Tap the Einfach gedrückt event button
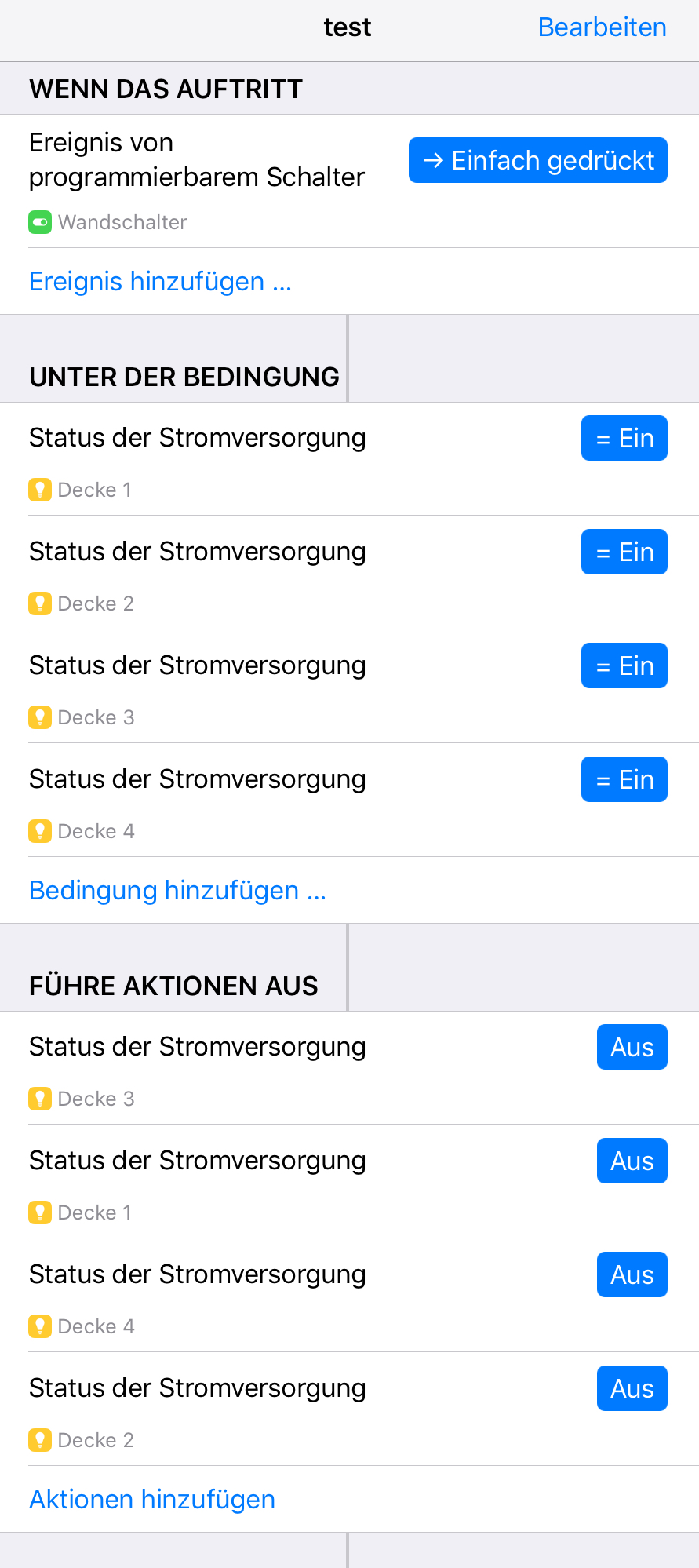The height and width of the screenshot is (1568, 699). pos(537,161)
